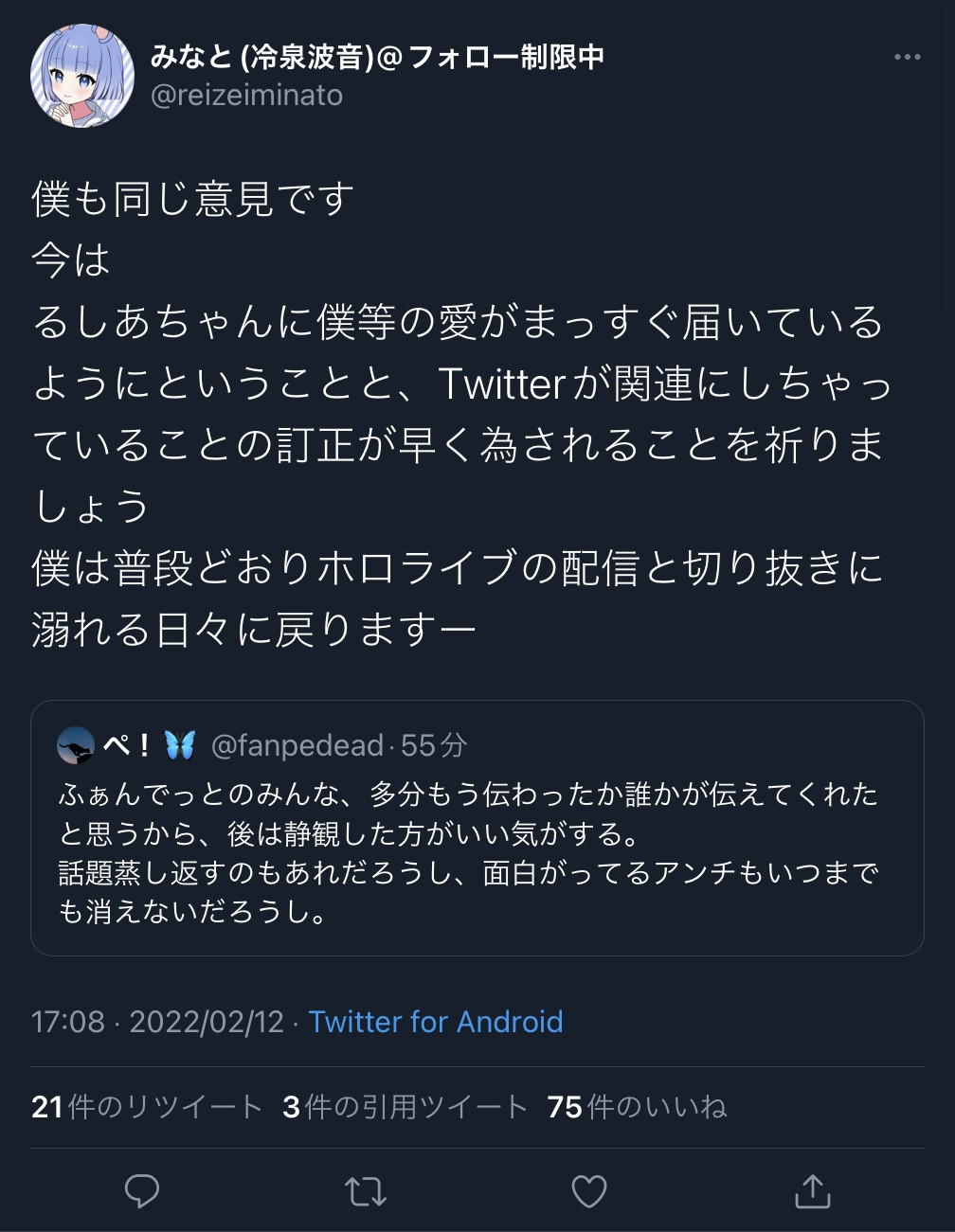The height and width of the screenshot is (1232, 955).
Task: Reply to this tweet
Action: 142,1190
